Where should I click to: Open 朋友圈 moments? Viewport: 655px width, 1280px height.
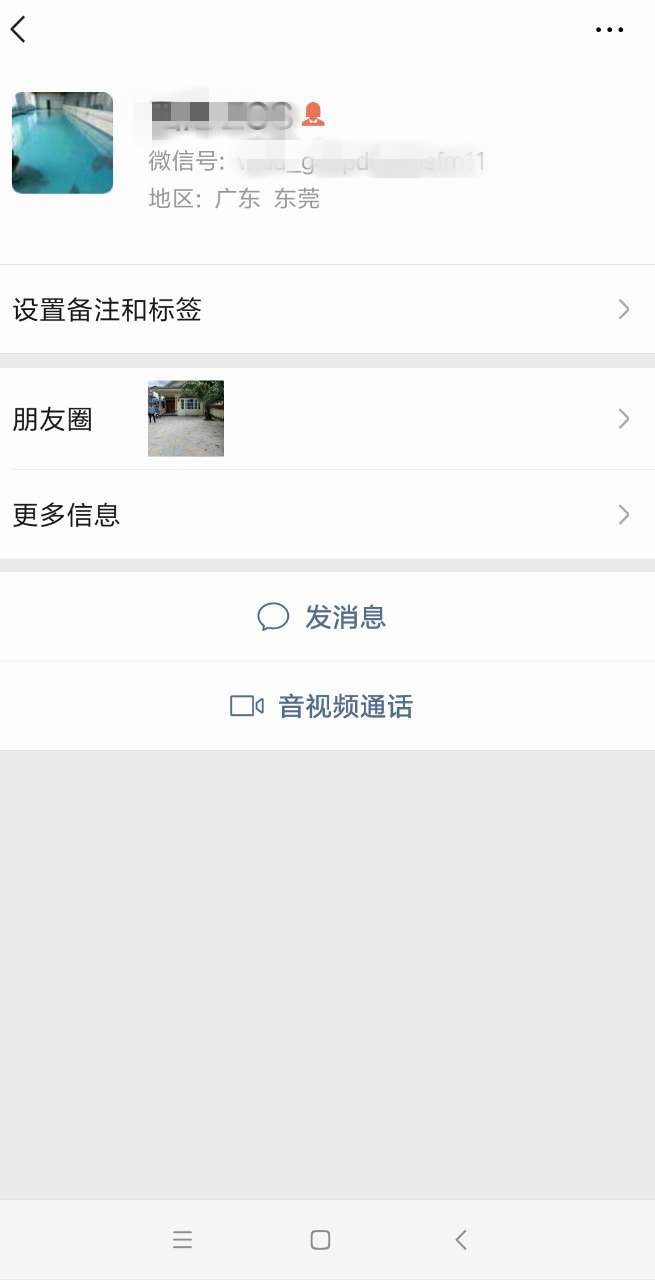[327, 419]
